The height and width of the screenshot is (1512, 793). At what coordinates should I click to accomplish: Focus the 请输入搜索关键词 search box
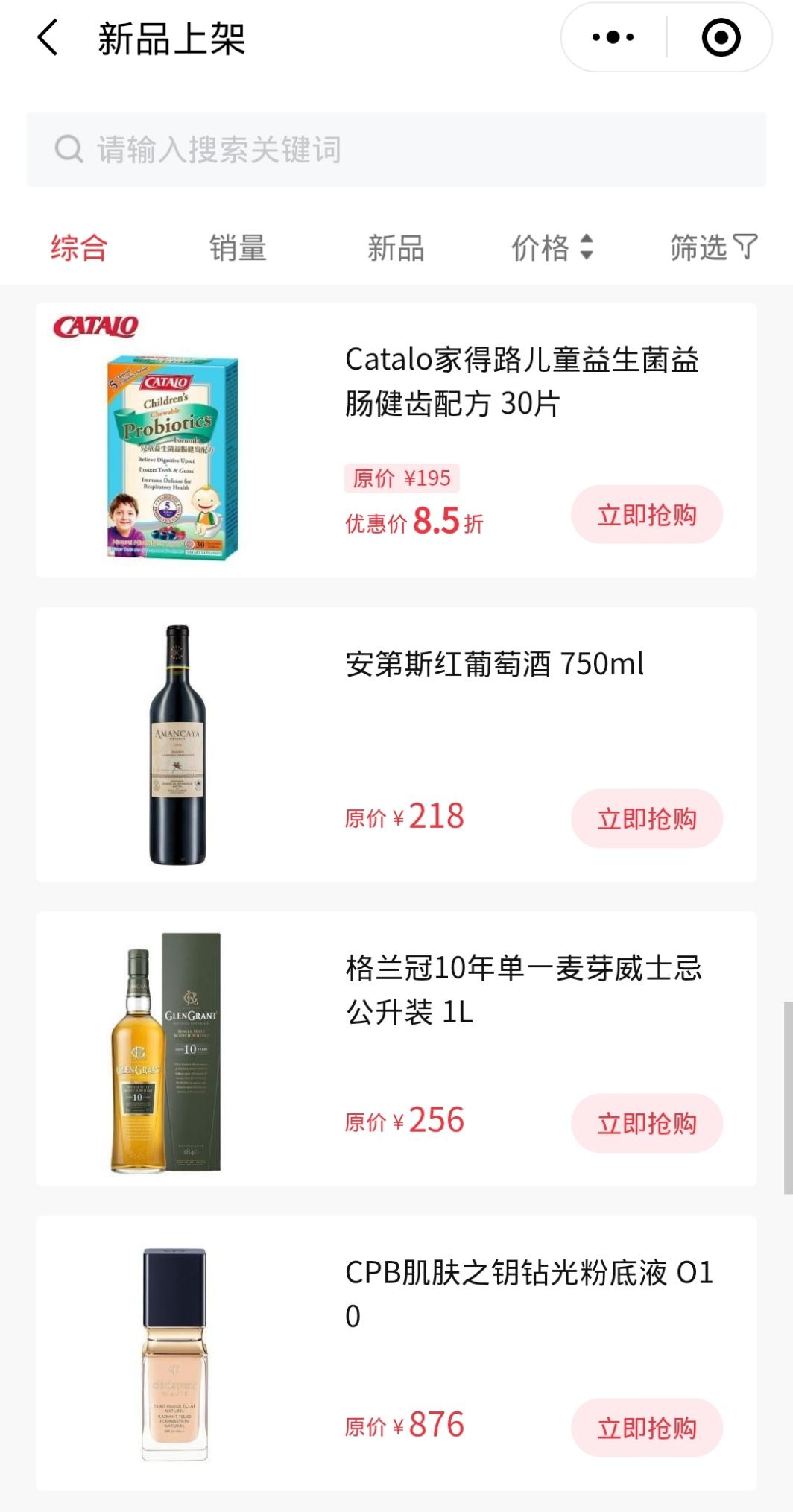[396, 150]
